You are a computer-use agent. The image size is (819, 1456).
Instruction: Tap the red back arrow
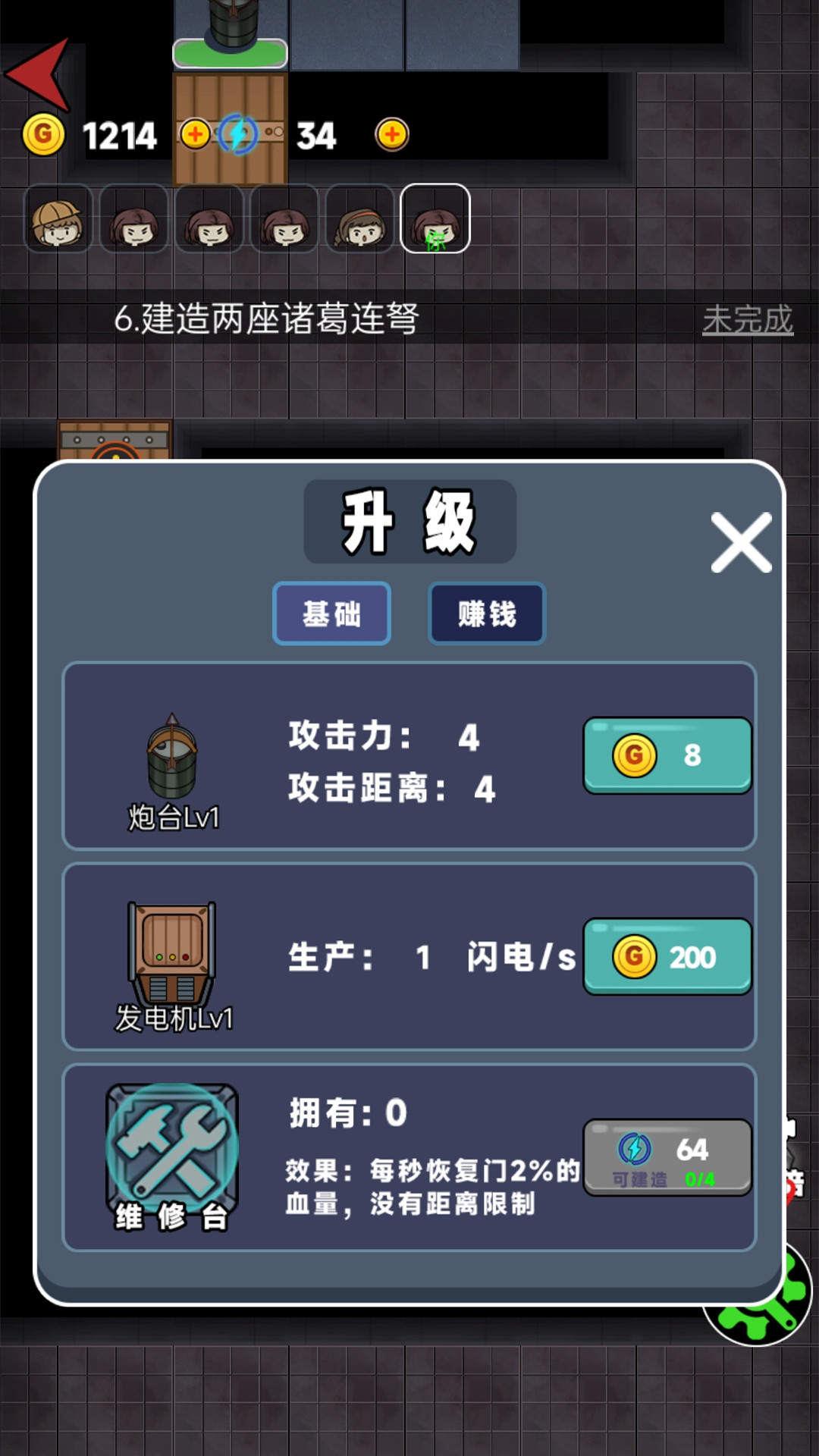[39, 74]
